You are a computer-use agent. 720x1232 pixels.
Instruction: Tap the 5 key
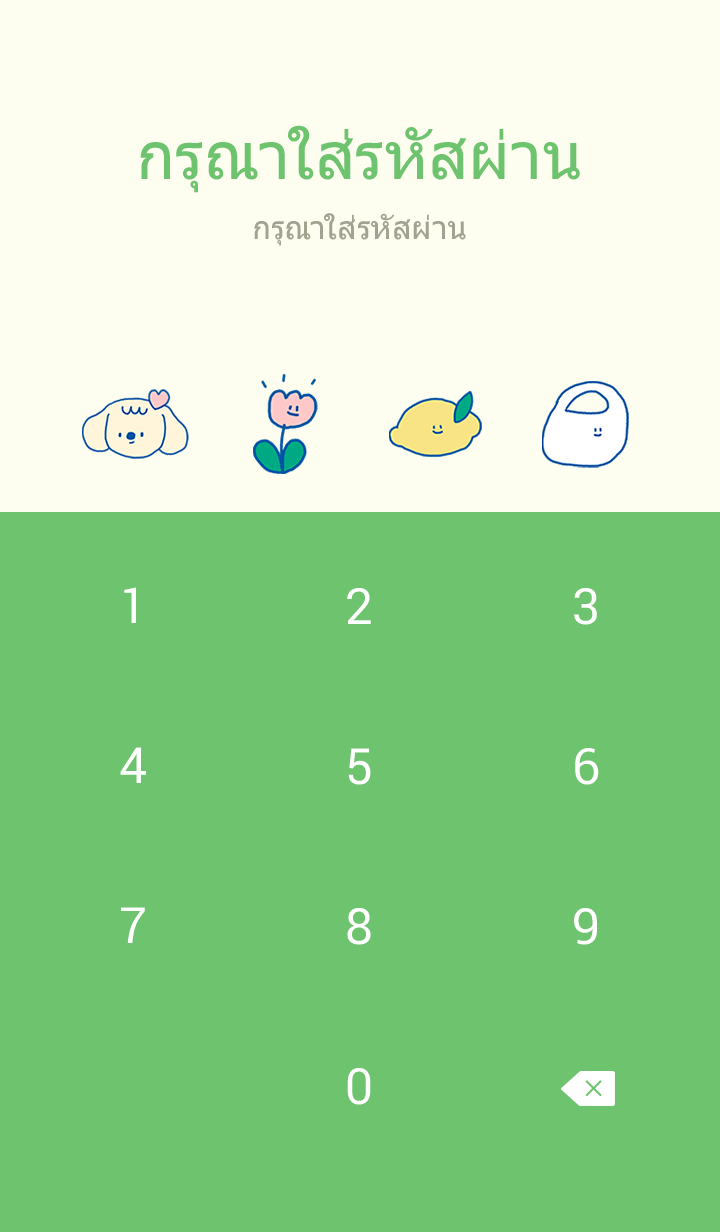(x=359, y=767)
